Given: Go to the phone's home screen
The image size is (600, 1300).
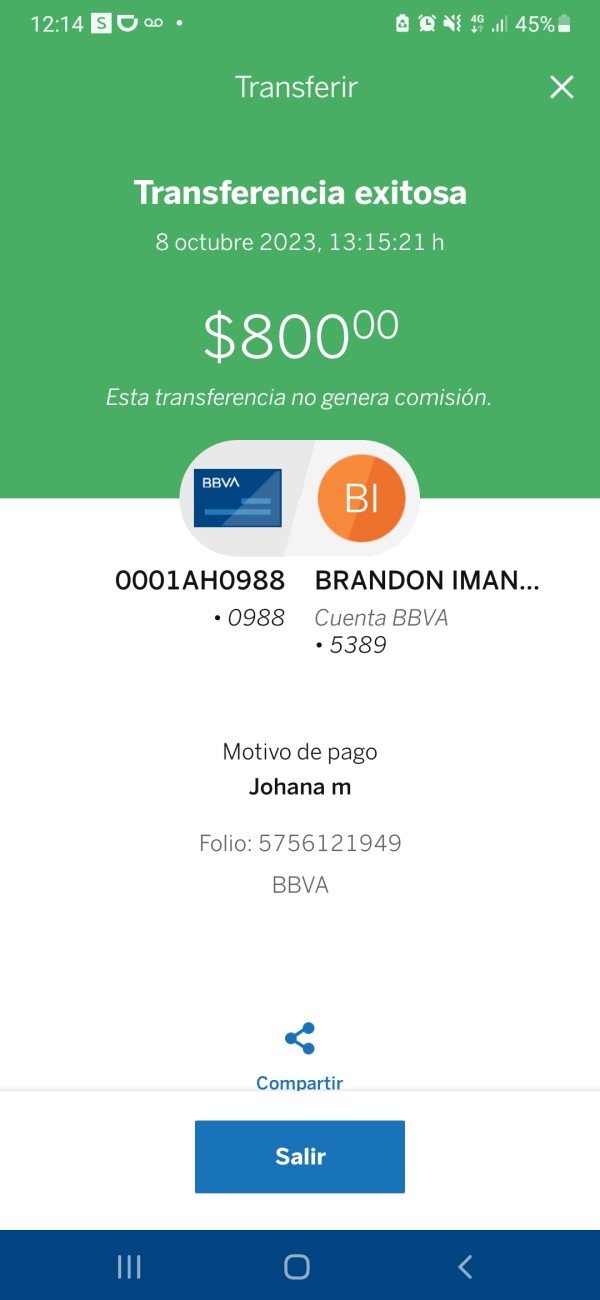Looking at the screenshot, I should (297, 1267).
